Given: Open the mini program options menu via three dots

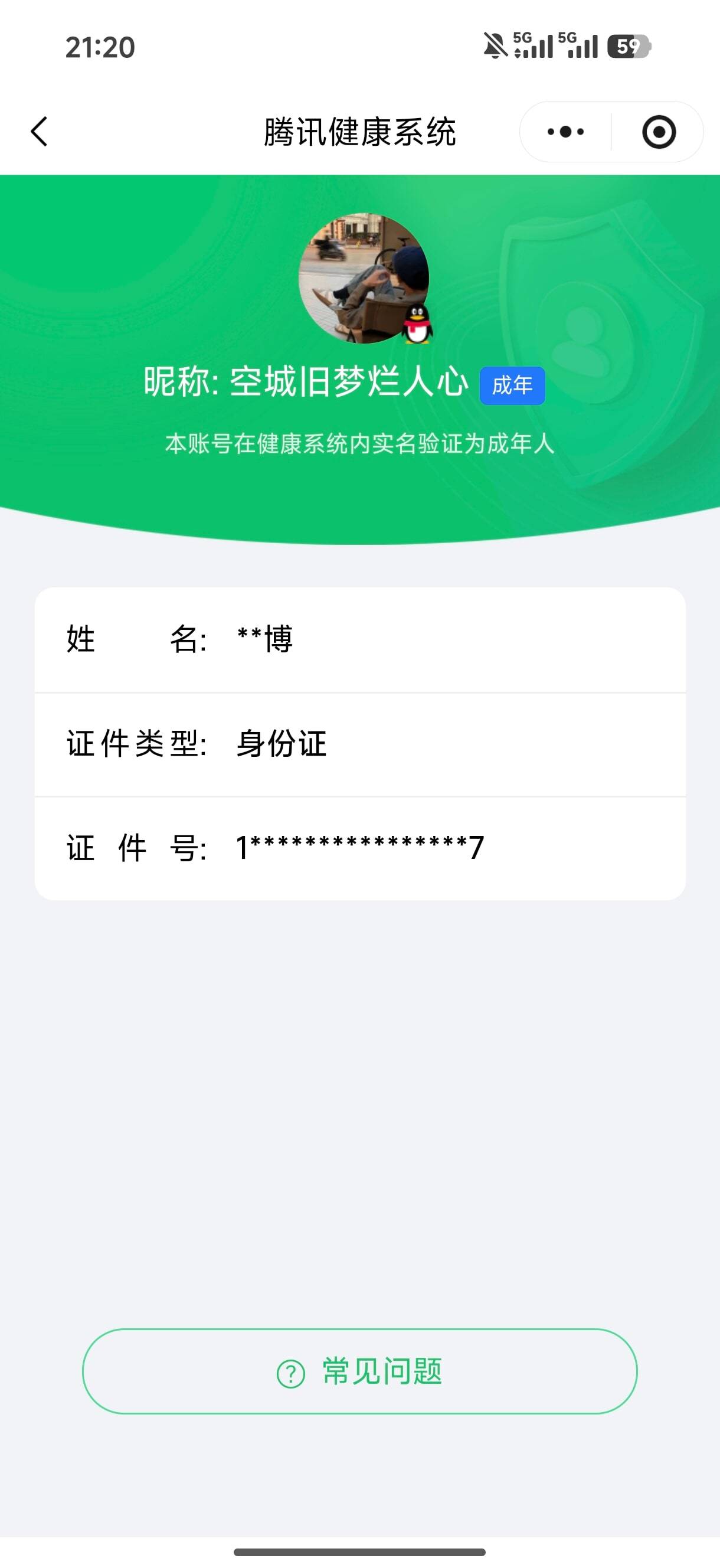Looking at the screenshot, I should pos(565,132).
